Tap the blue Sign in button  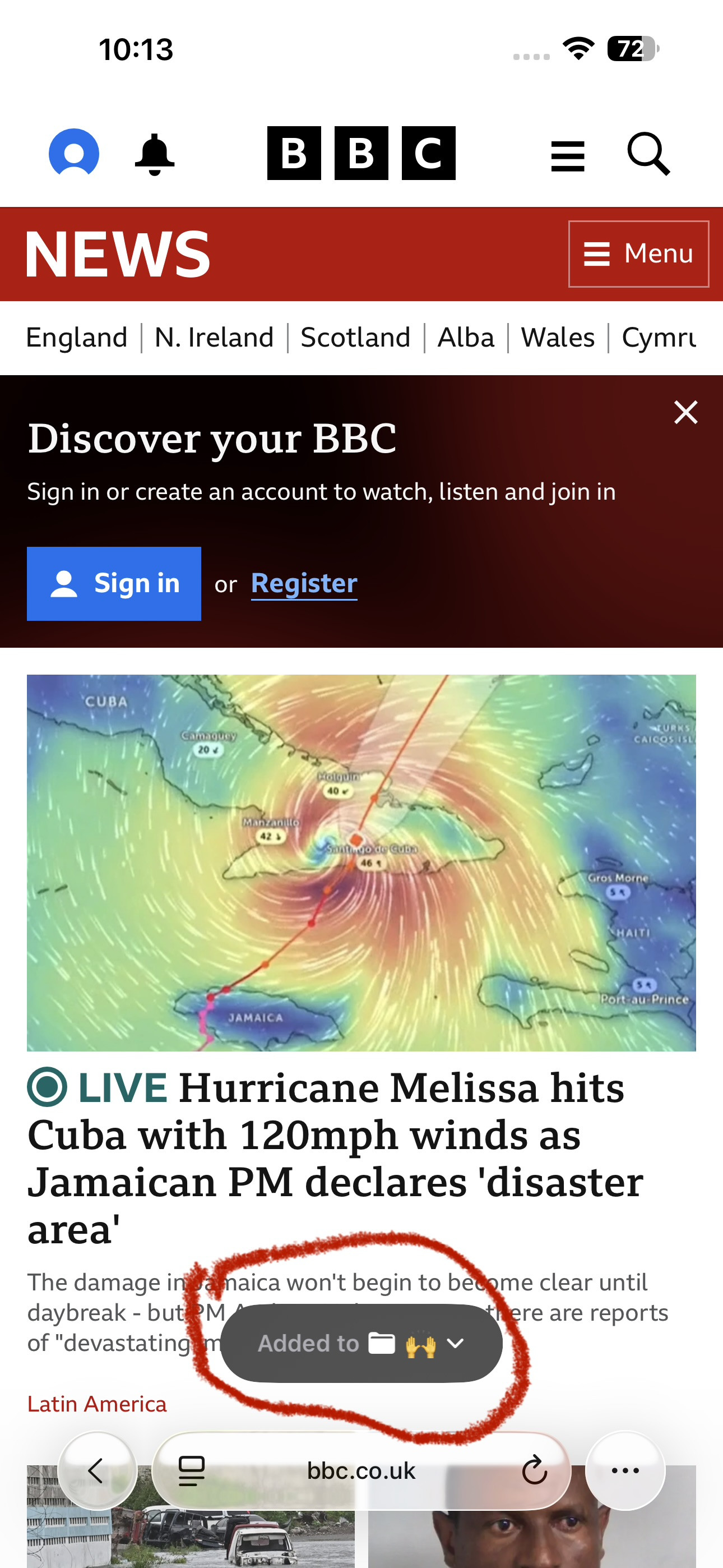point(114,583)
